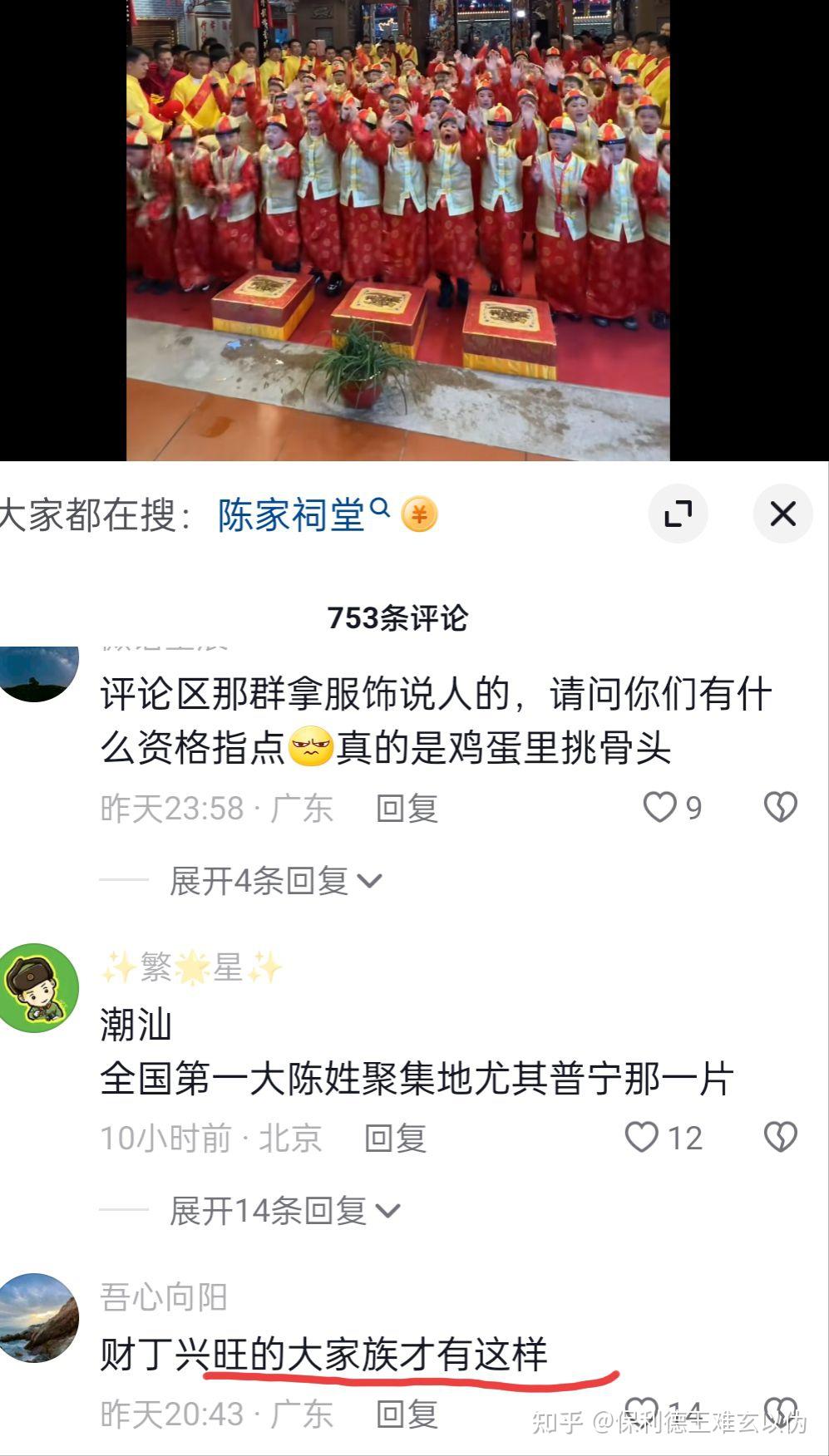The width and height of the screenshot is (829, 1456).
Task: Search trending term 陈家祠堂
Action: point(291,515)
